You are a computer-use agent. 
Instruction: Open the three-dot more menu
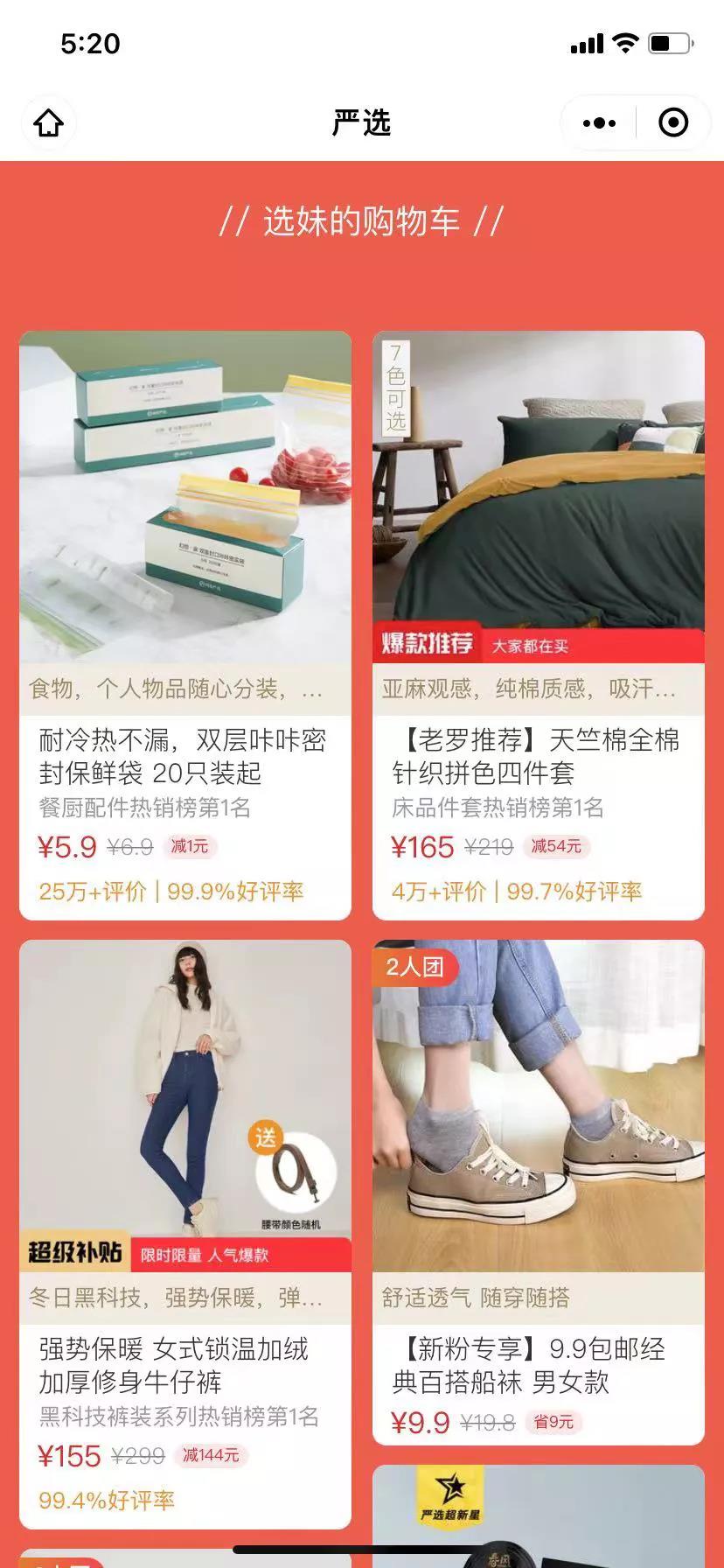(599, 123)
